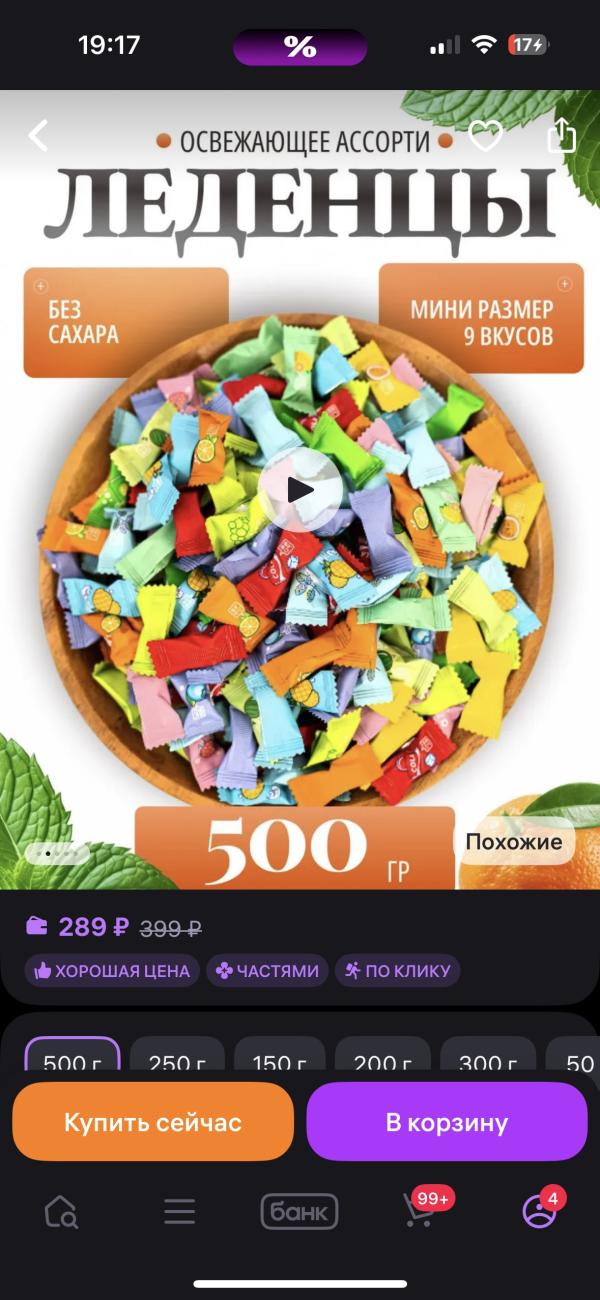Open the home search tab
The height and width of the screenshot is (1300, 600).
click(61, 1212)
